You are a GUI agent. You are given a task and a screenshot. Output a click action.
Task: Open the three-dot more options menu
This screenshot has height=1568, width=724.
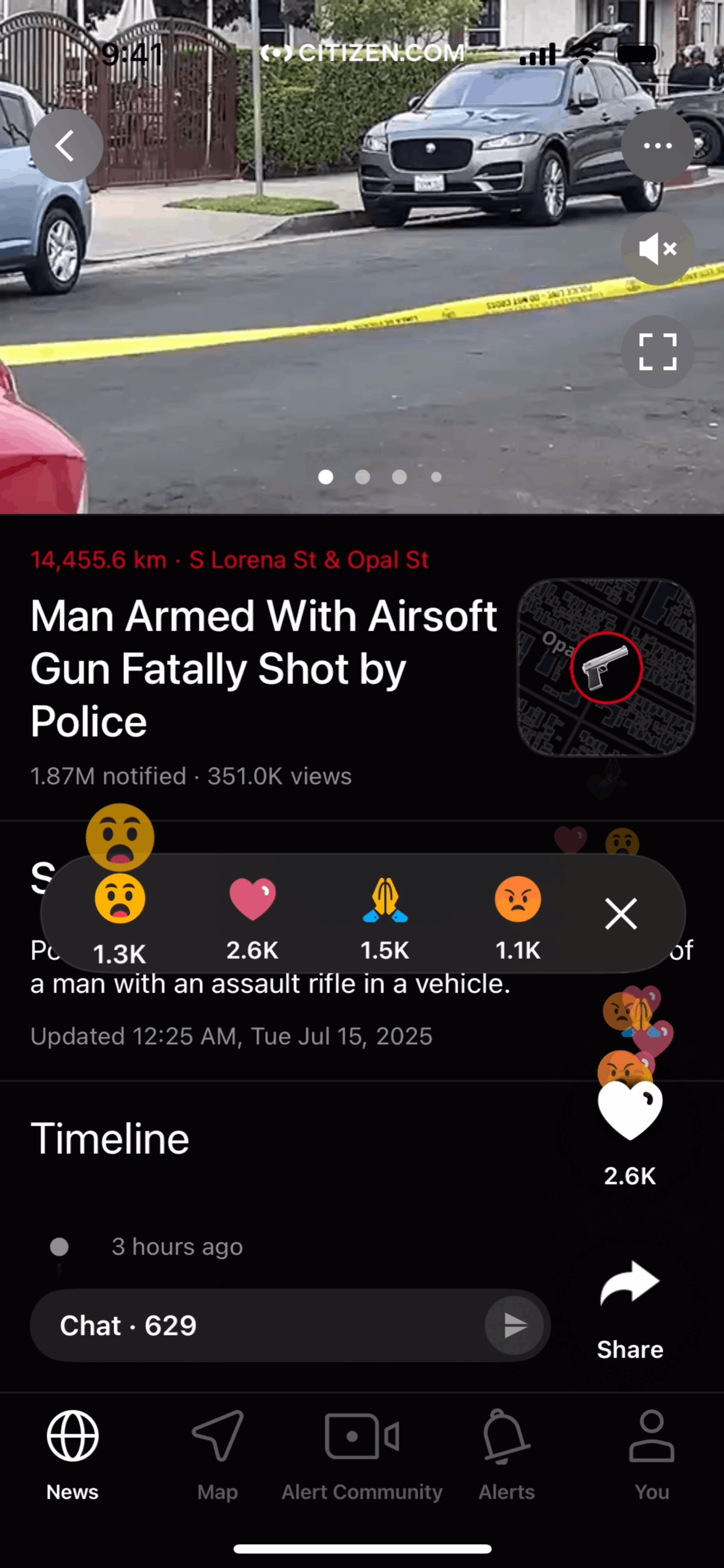(x=657, y=145)
